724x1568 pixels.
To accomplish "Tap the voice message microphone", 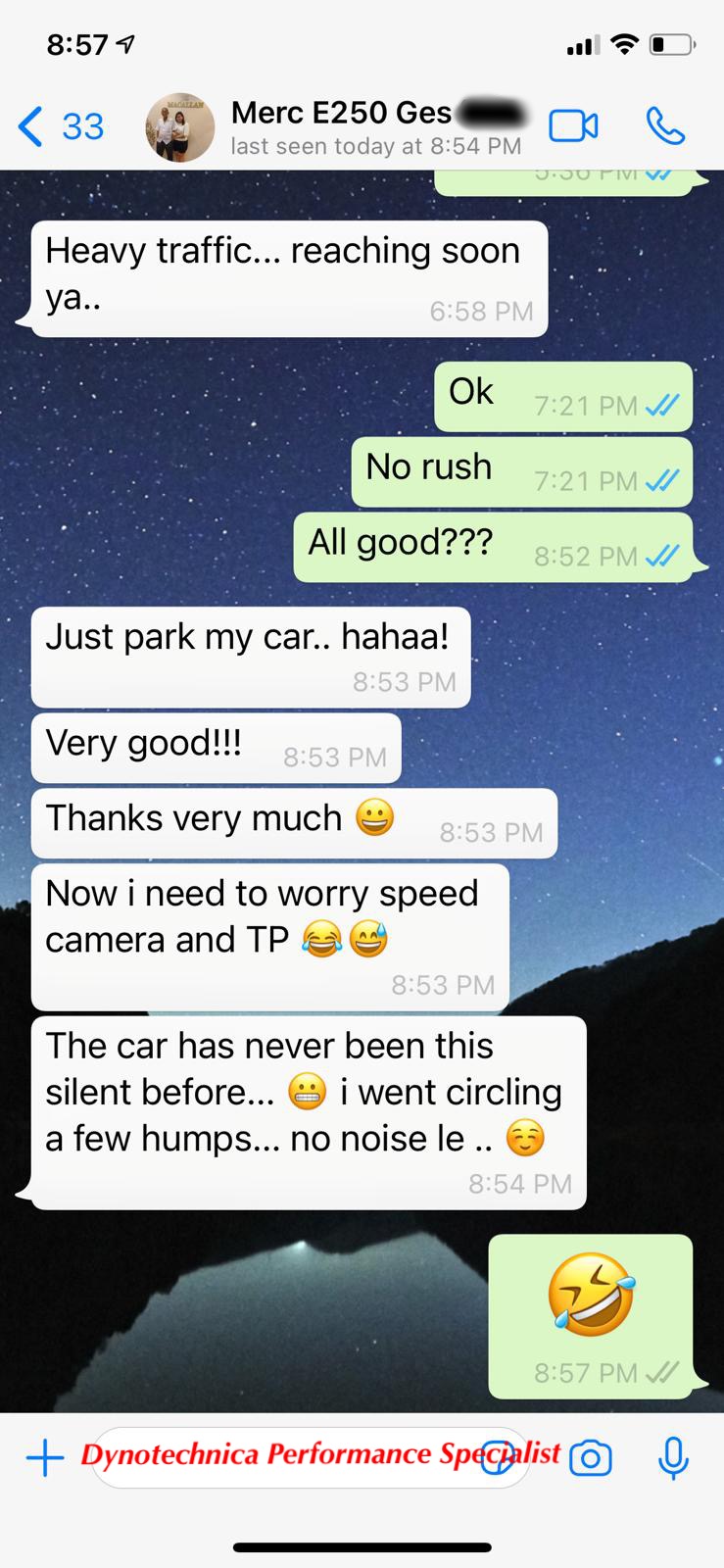I will [x=673, y=1458].
